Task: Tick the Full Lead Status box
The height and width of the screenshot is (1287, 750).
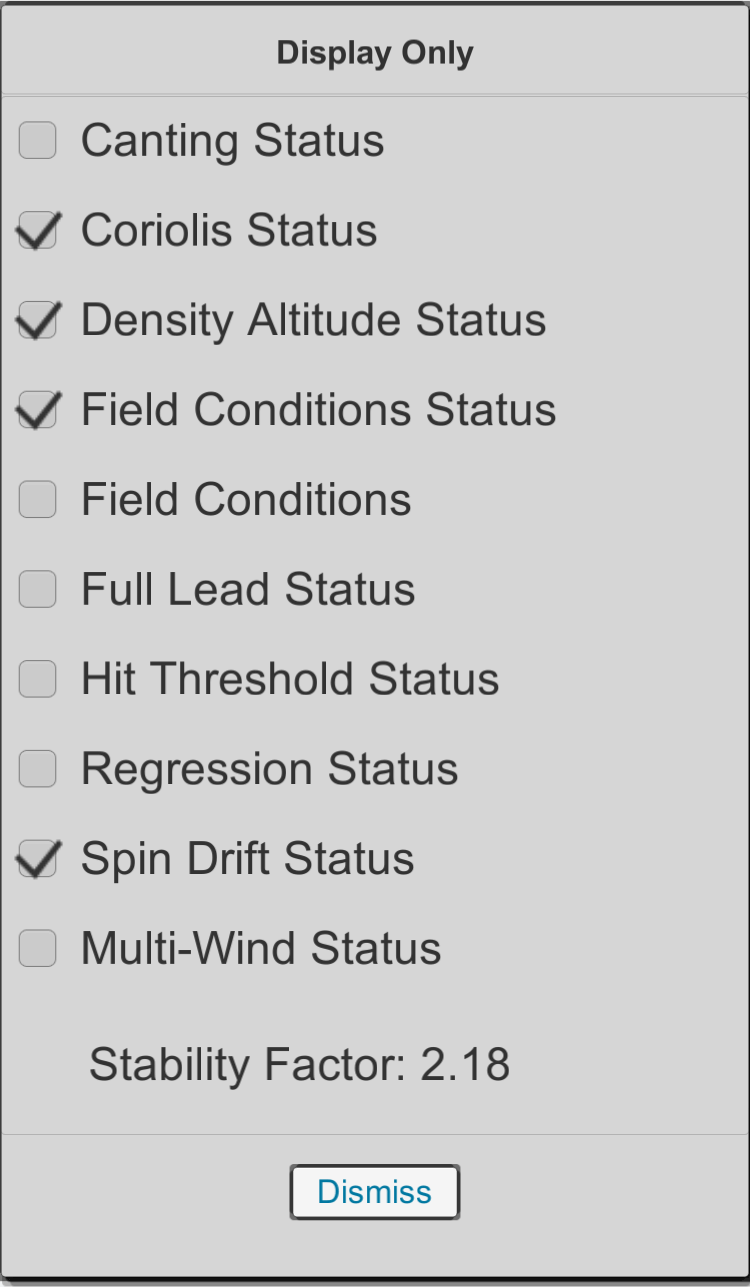Action: pos(38,589)
